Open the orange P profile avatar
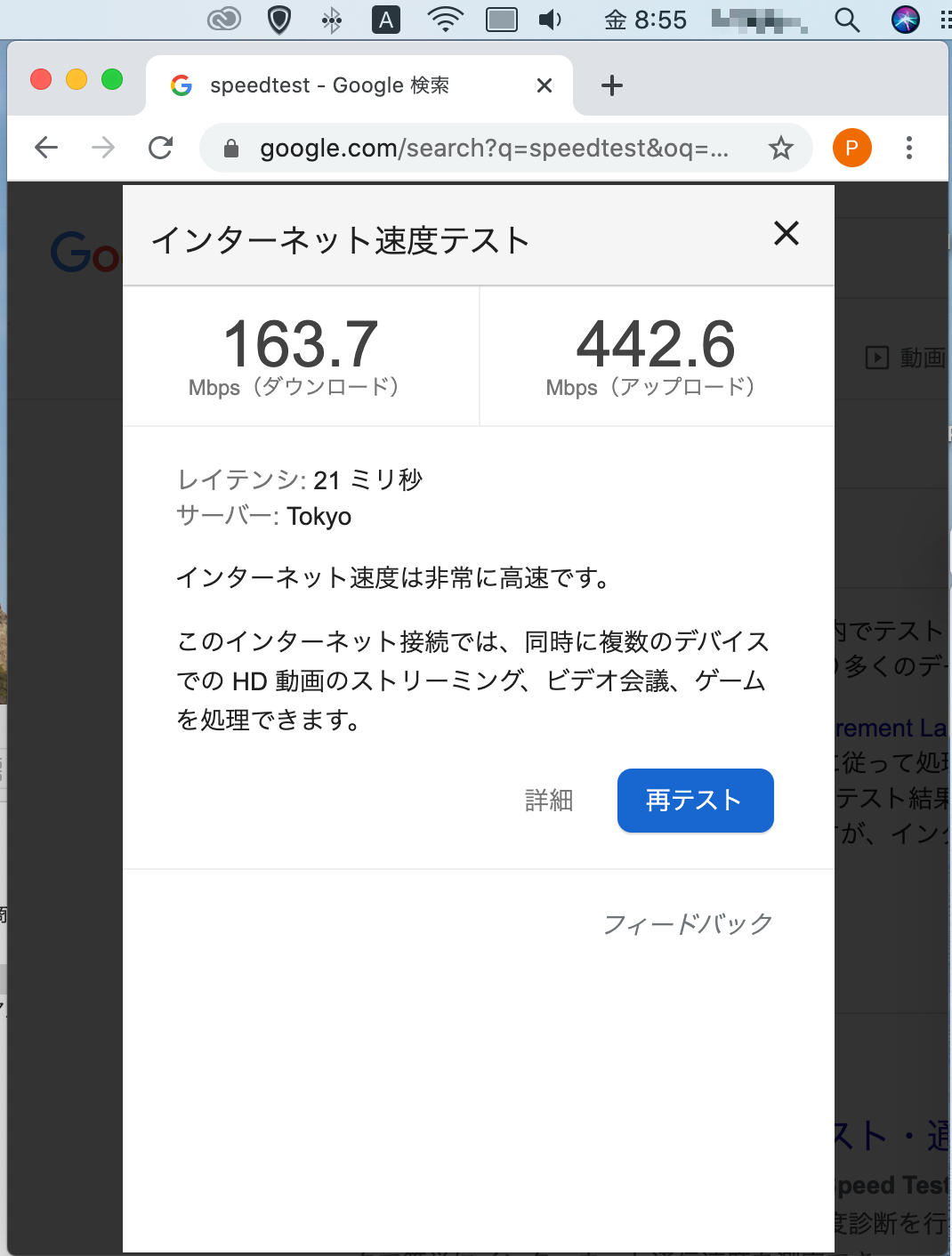Viewport: 952px width, 1256px height. click(x=851, y=148)
